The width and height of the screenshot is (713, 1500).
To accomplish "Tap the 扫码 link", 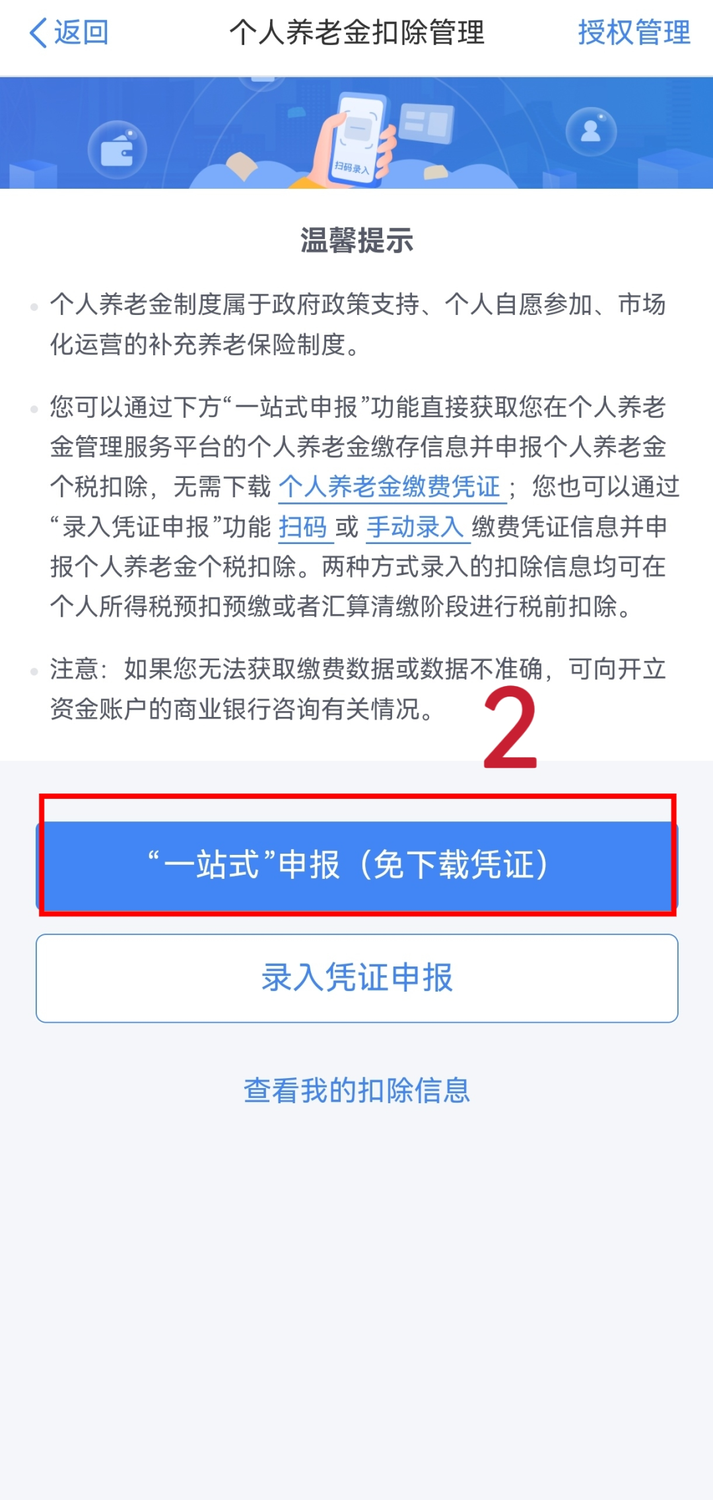I will [x=303, y=527].
